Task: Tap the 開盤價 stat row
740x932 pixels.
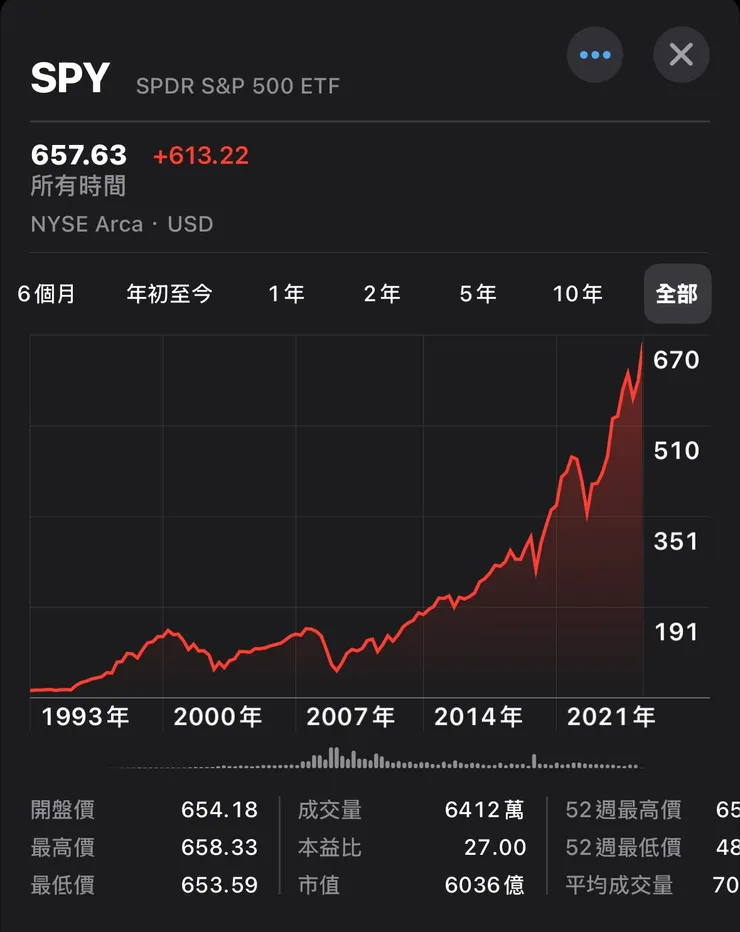Action: tap(62, 810)
